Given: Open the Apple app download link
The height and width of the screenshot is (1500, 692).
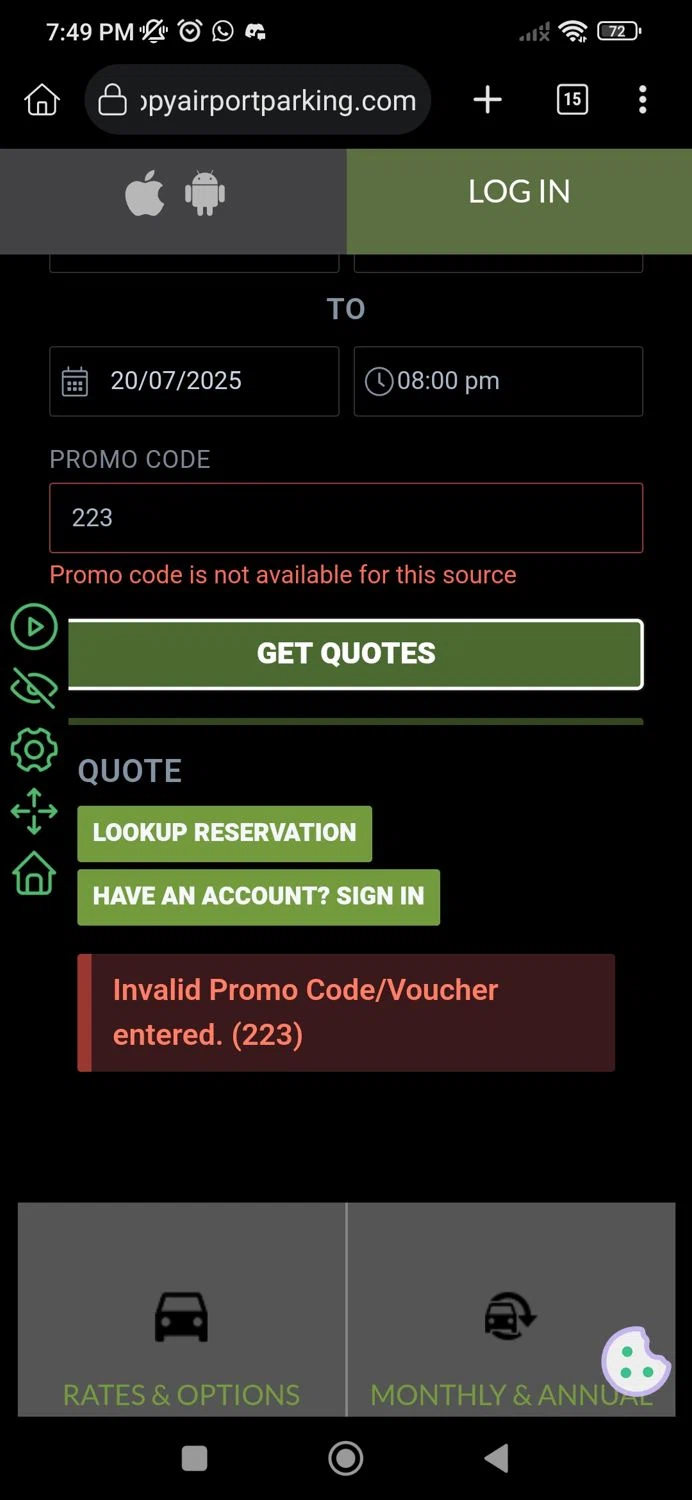Looking at the screenshot, I should click(x=145, y=193).
